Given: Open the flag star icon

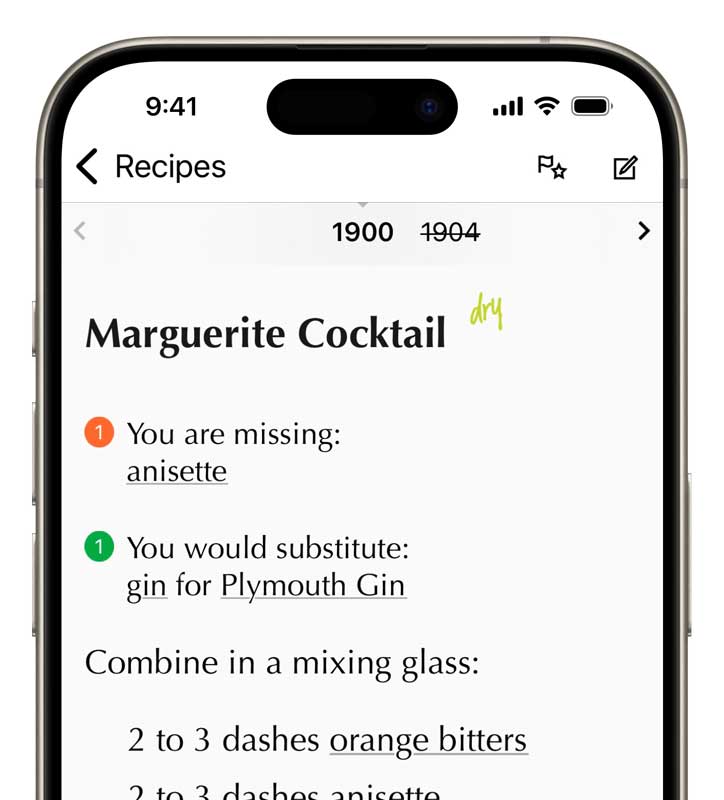Looking at the screenshot, I should tap(552, 167).
